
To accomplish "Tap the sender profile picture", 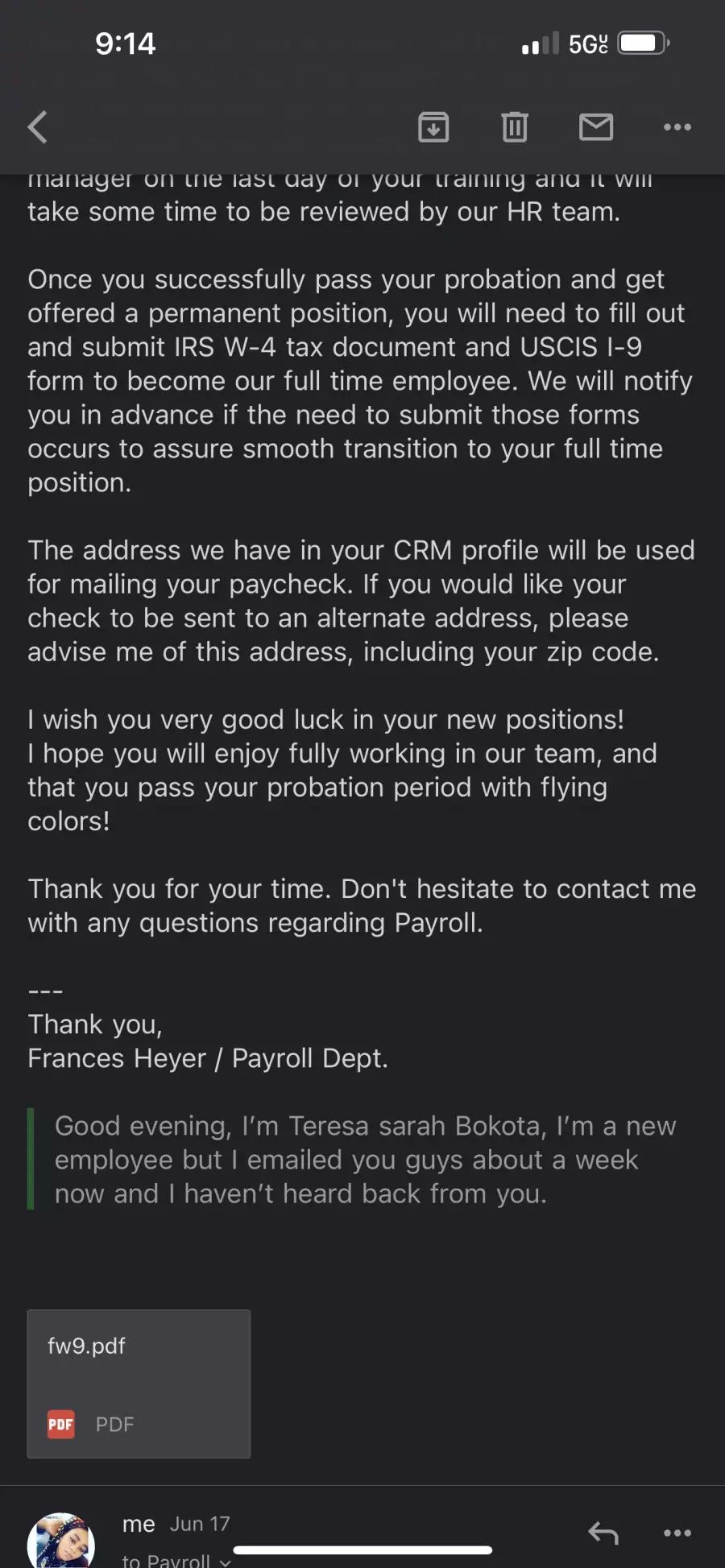I will click(x=61, y=1541).
